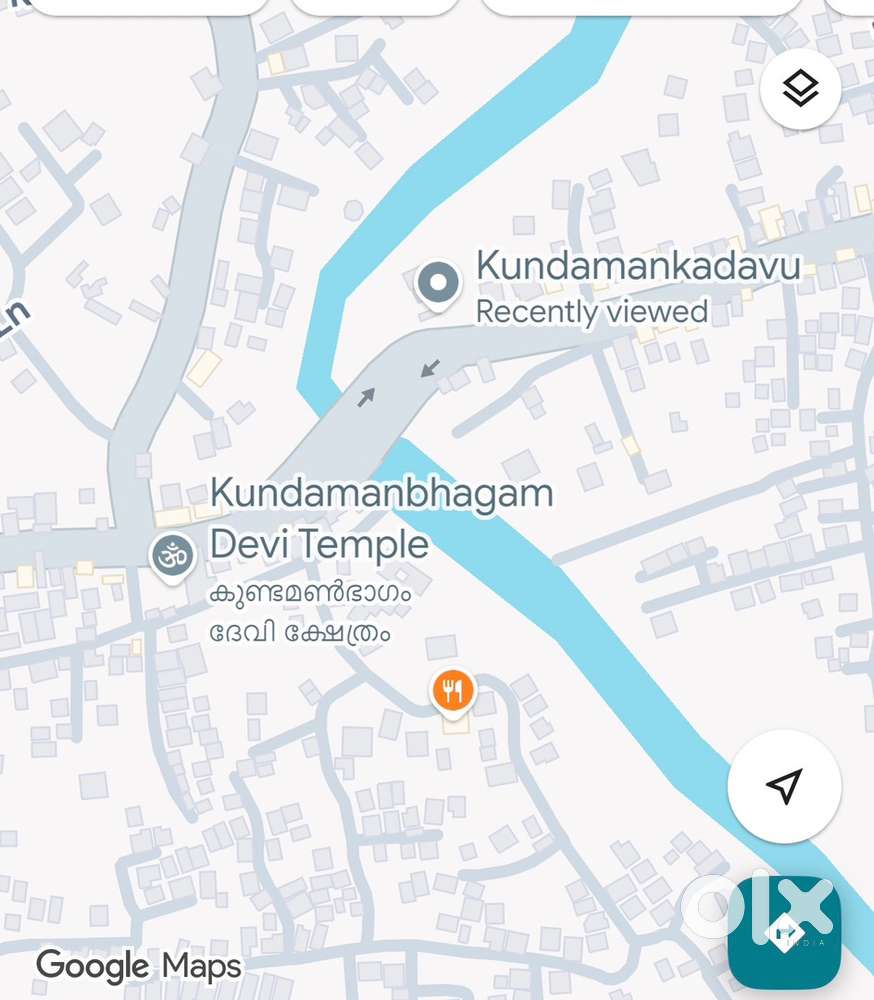Viewport: 874px width, 1000px height.
Task: Open the Kundamanbhagam Devi Temple marker
Action: 172,555
